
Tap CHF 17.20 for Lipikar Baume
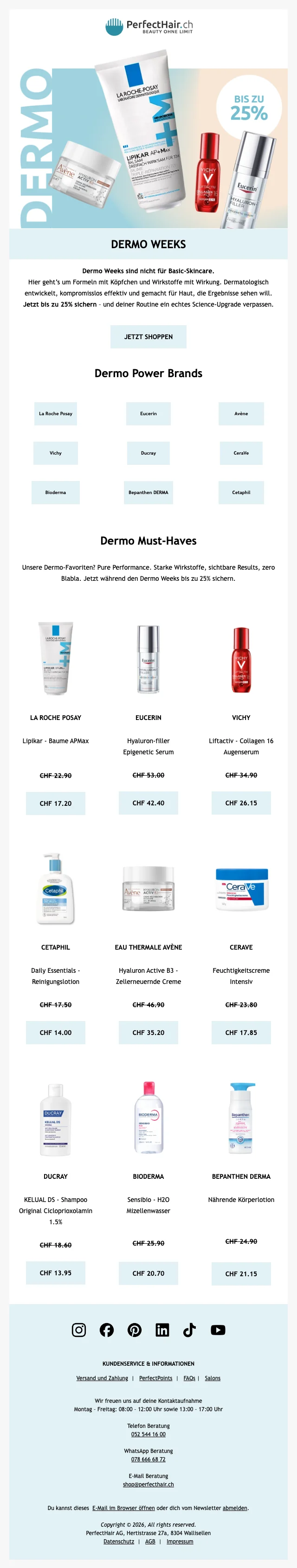point(55,803)
